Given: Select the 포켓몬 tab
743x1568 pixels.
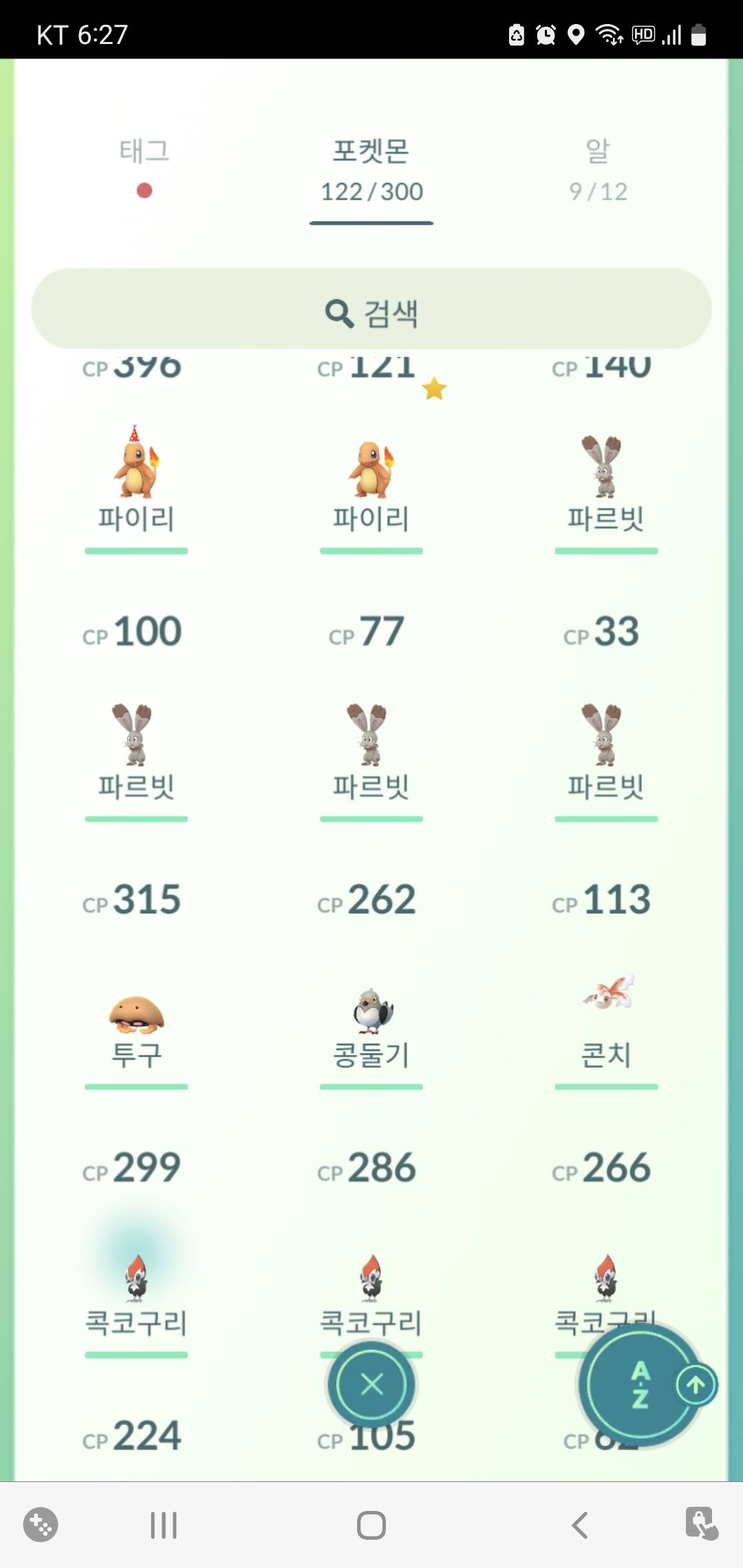Looking at the screenshot, I should (371, 170).
